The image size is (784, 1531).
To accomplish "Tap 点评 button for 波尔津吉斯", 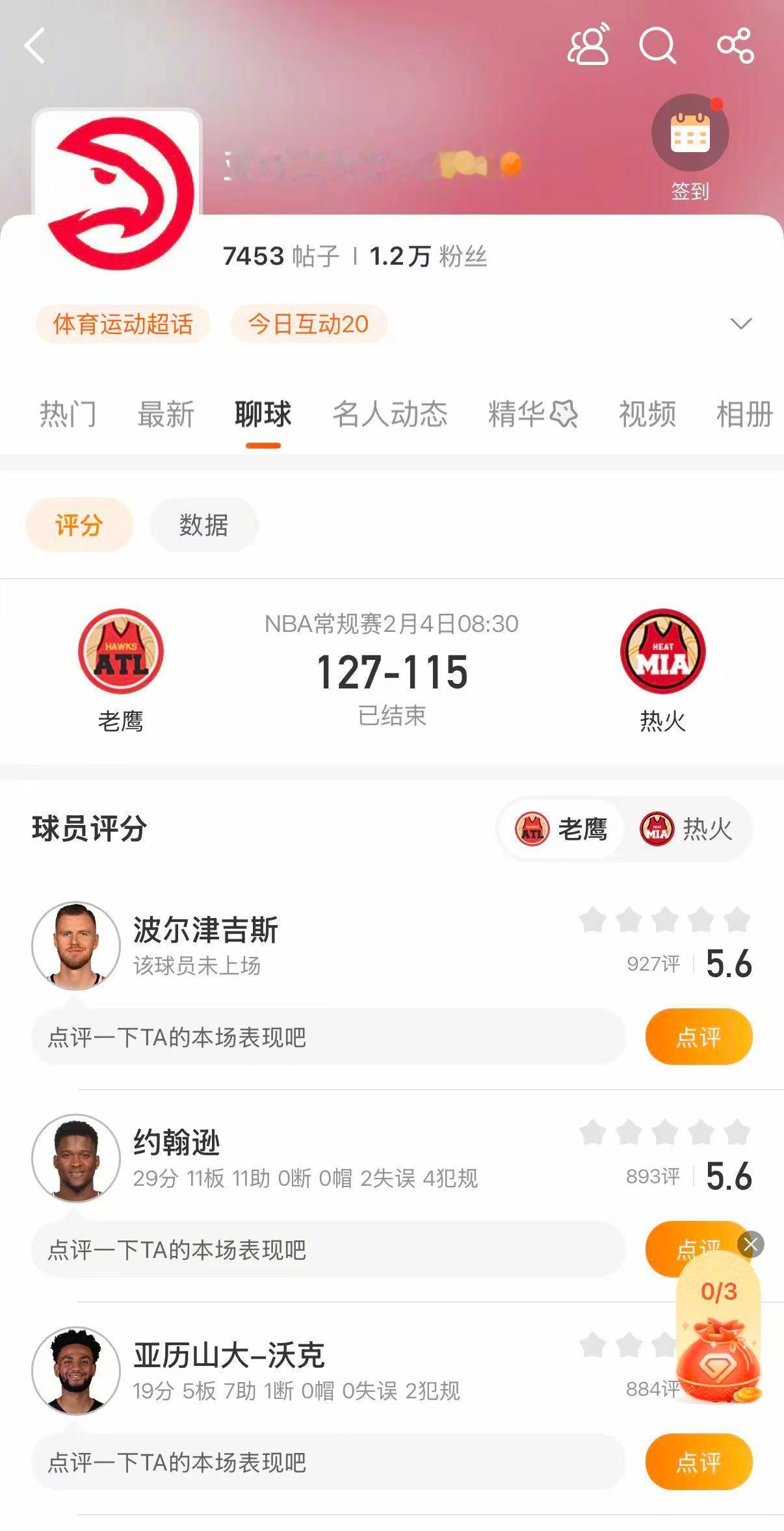I will pyautogui.click(x=699, y=1037).
